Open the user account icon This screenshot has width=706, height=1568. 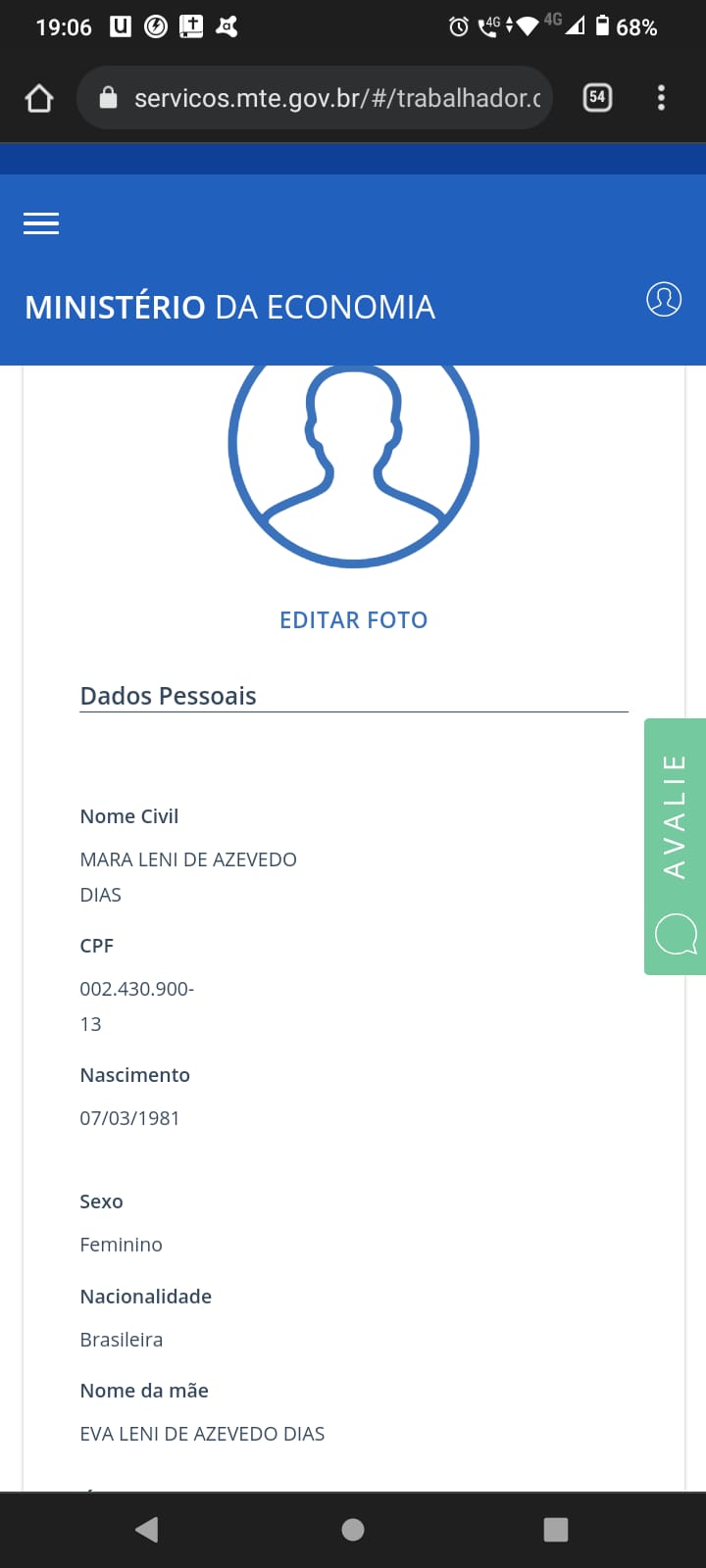[x=664, y=299]
